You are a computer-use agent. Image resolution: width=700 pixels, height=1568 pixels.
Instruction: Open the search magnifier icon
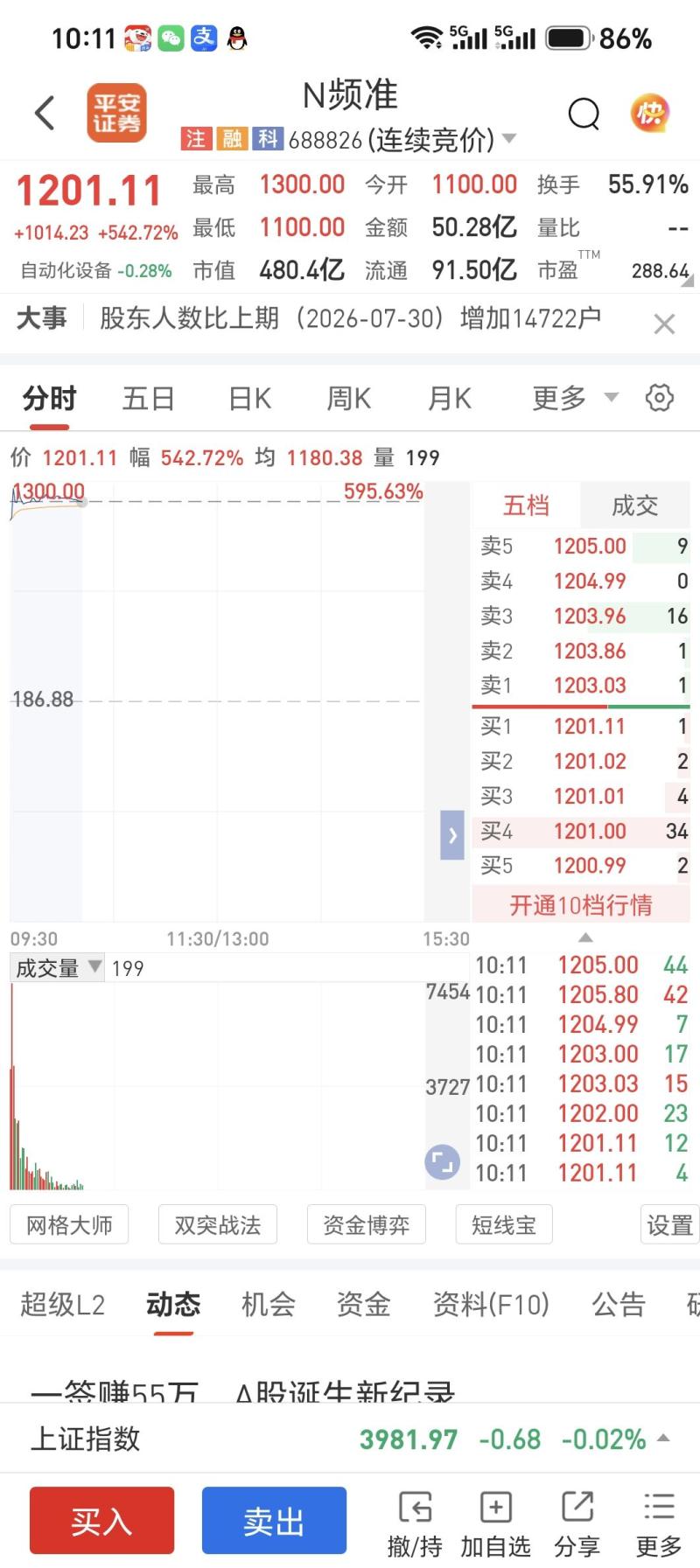[584, 114]
